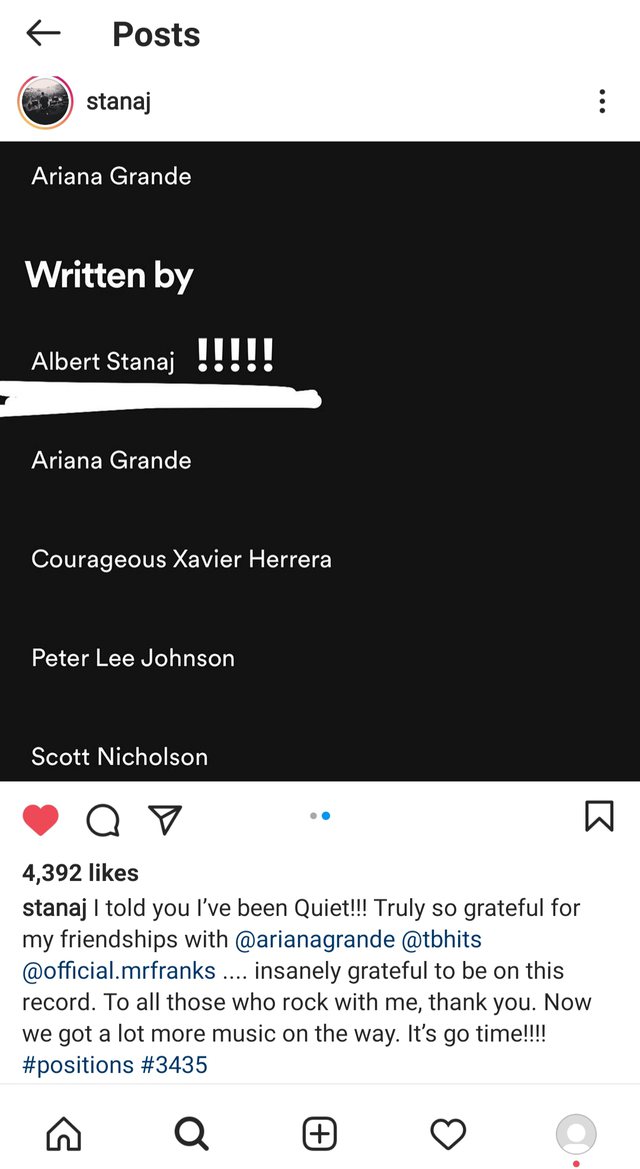View the list of 4,392 likes
The image size is (640, 1169).
click(x=80, y=873)
